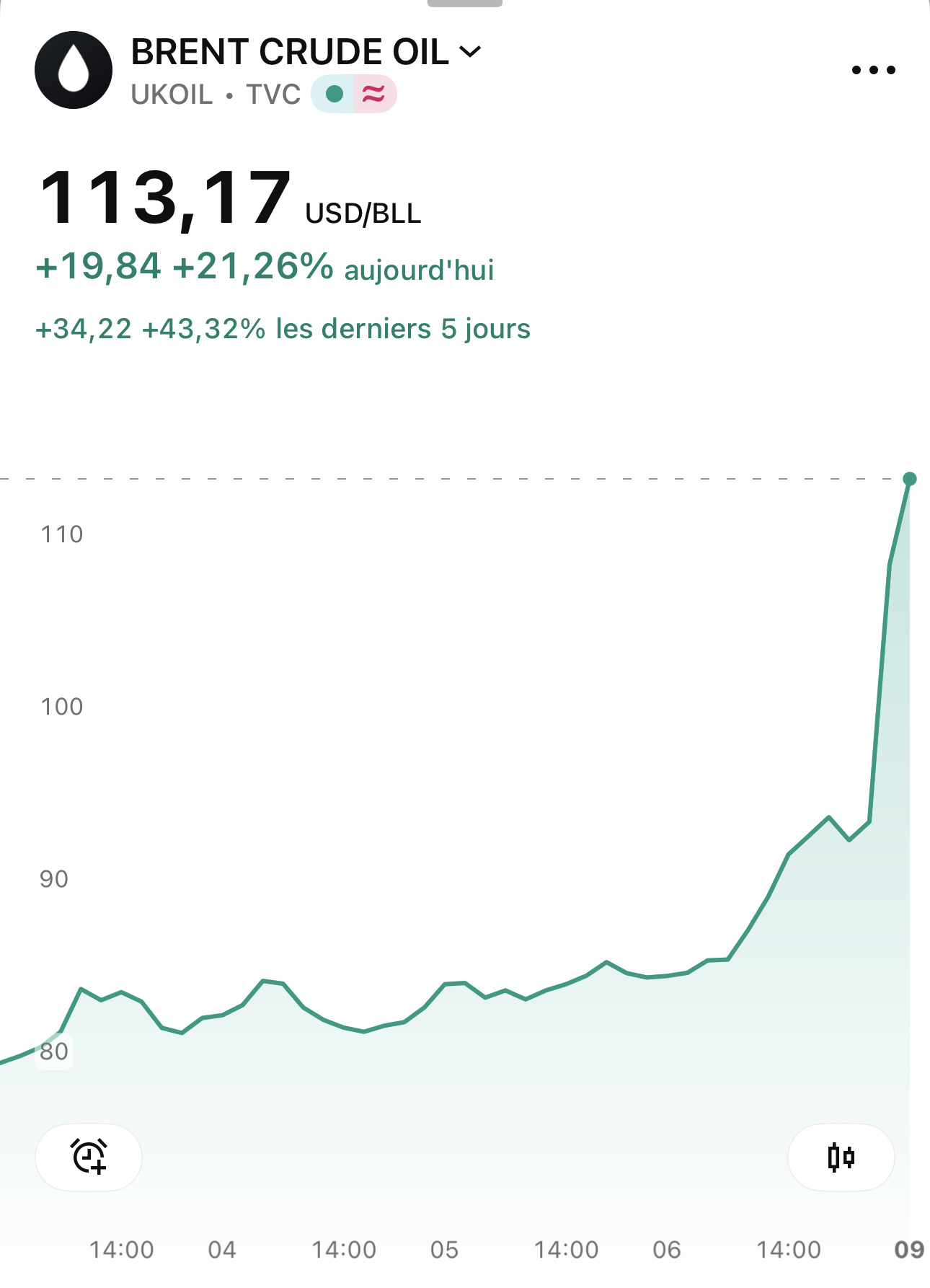The width and height of the screenshot is (930, 1288).
Task: Add a price alert with the alarm button
Action: (89, 1157)
